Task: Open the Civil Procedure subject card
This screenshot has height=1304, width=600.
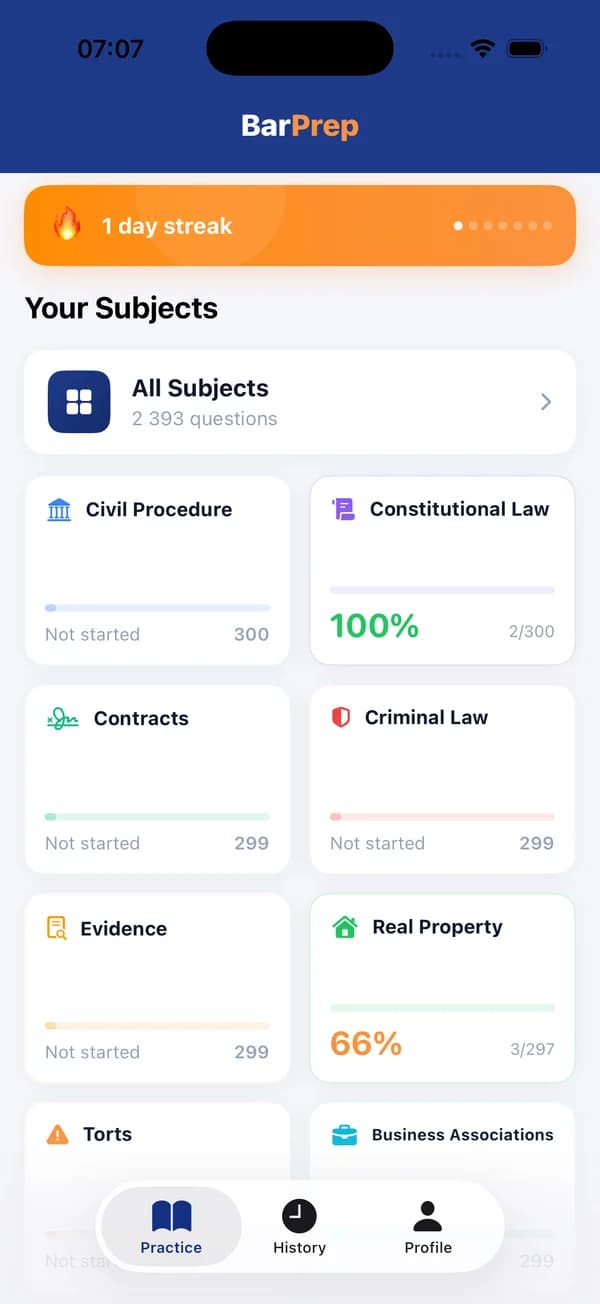Action: [157, 570]
